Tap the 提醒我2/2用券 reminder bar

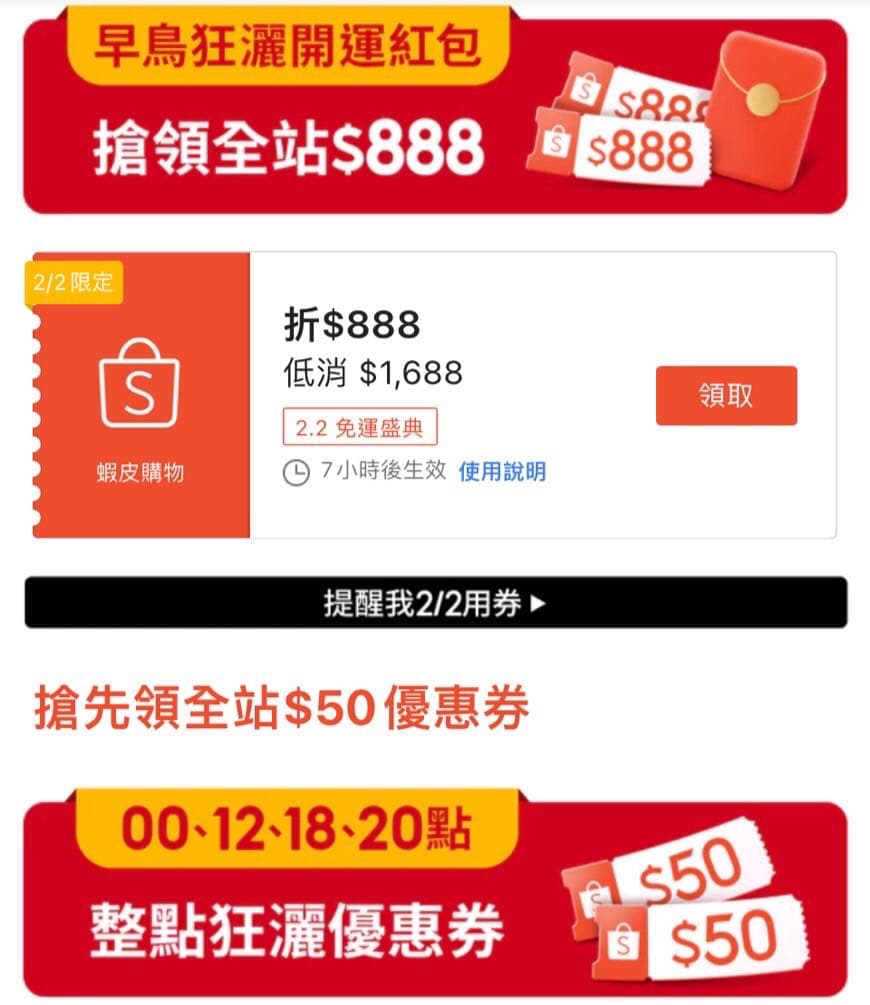click(435, 603)
